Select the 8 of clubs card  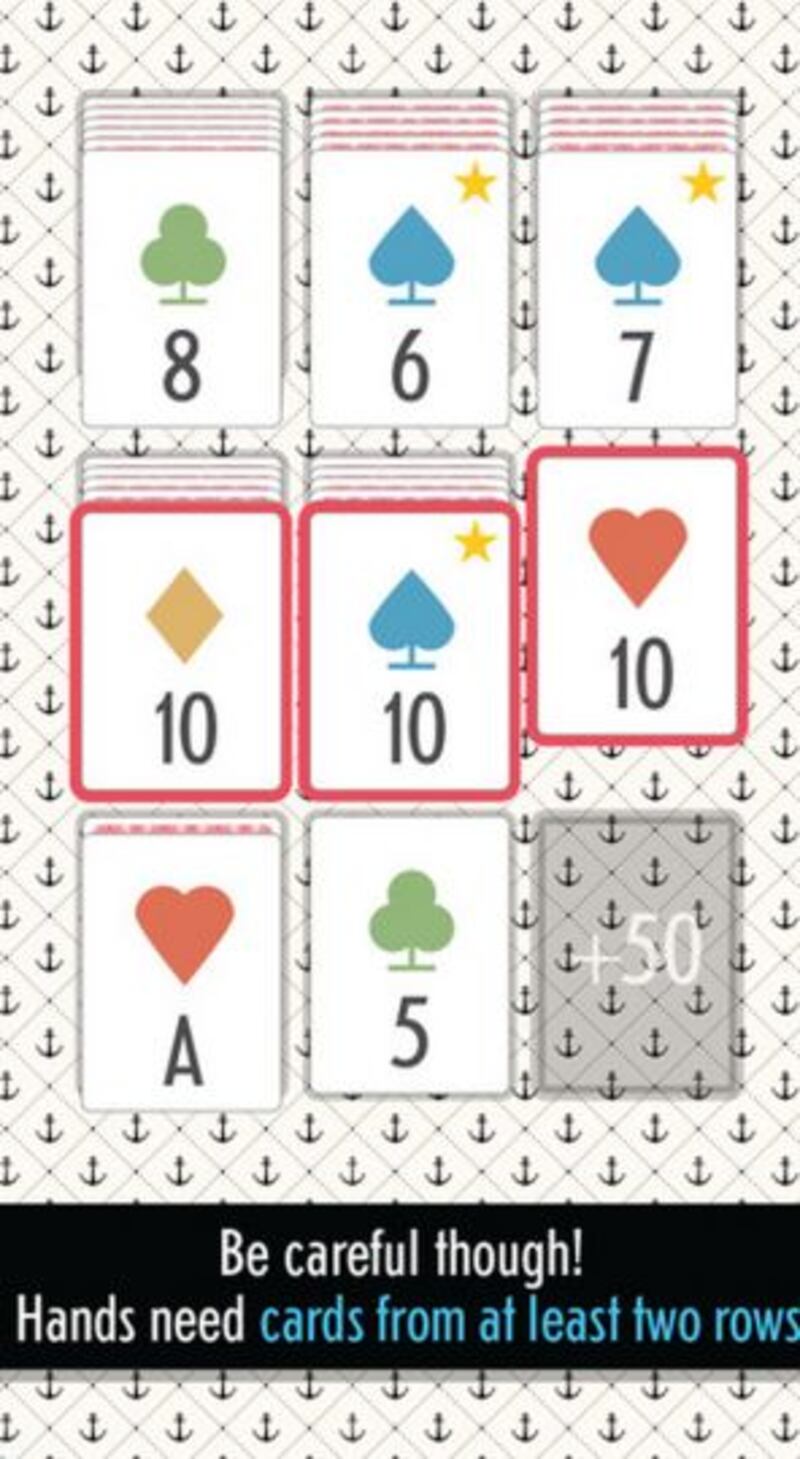click(x=182, y=290)
